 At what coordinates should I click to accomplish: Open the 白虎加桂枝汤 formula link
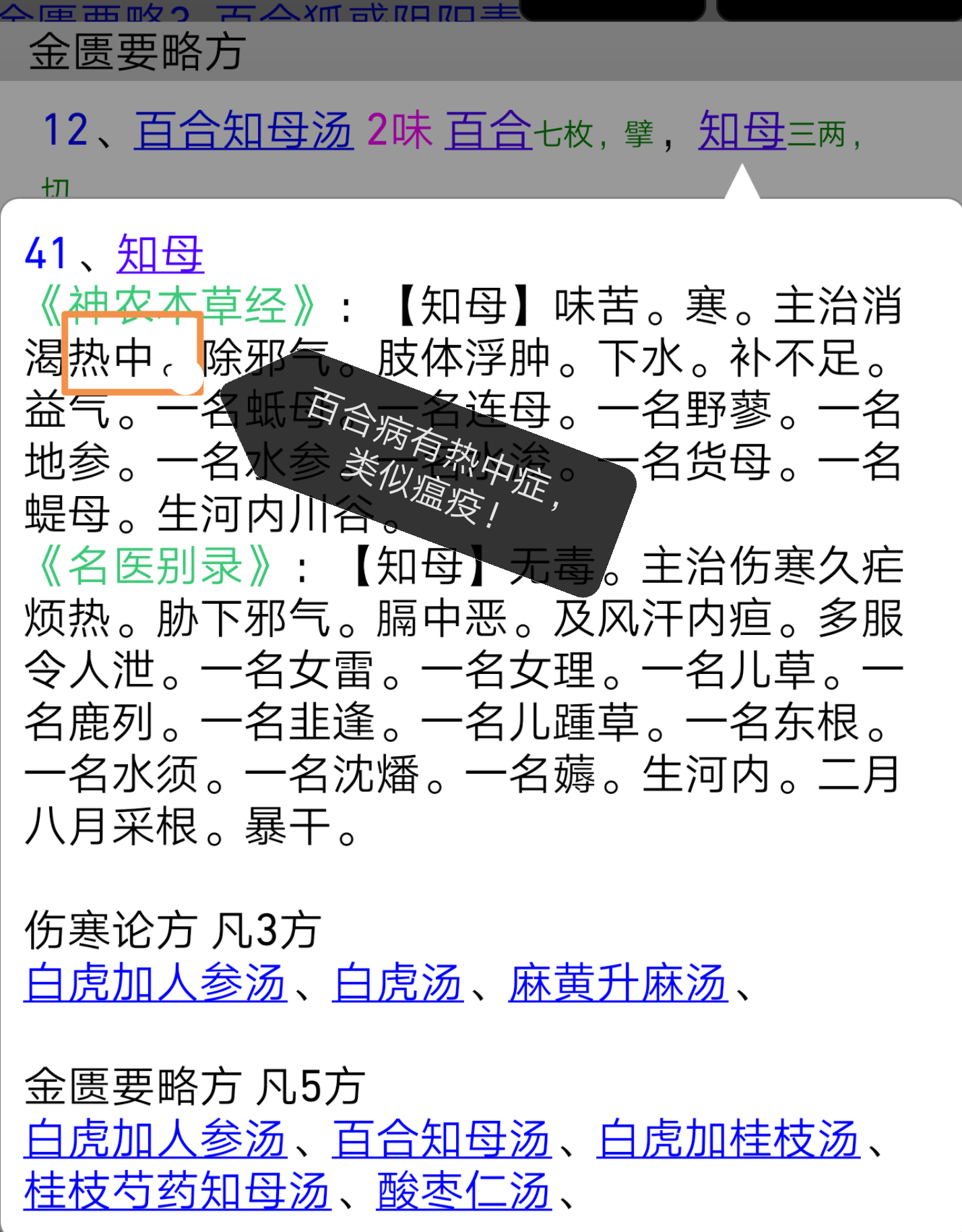pos(728,1139)
